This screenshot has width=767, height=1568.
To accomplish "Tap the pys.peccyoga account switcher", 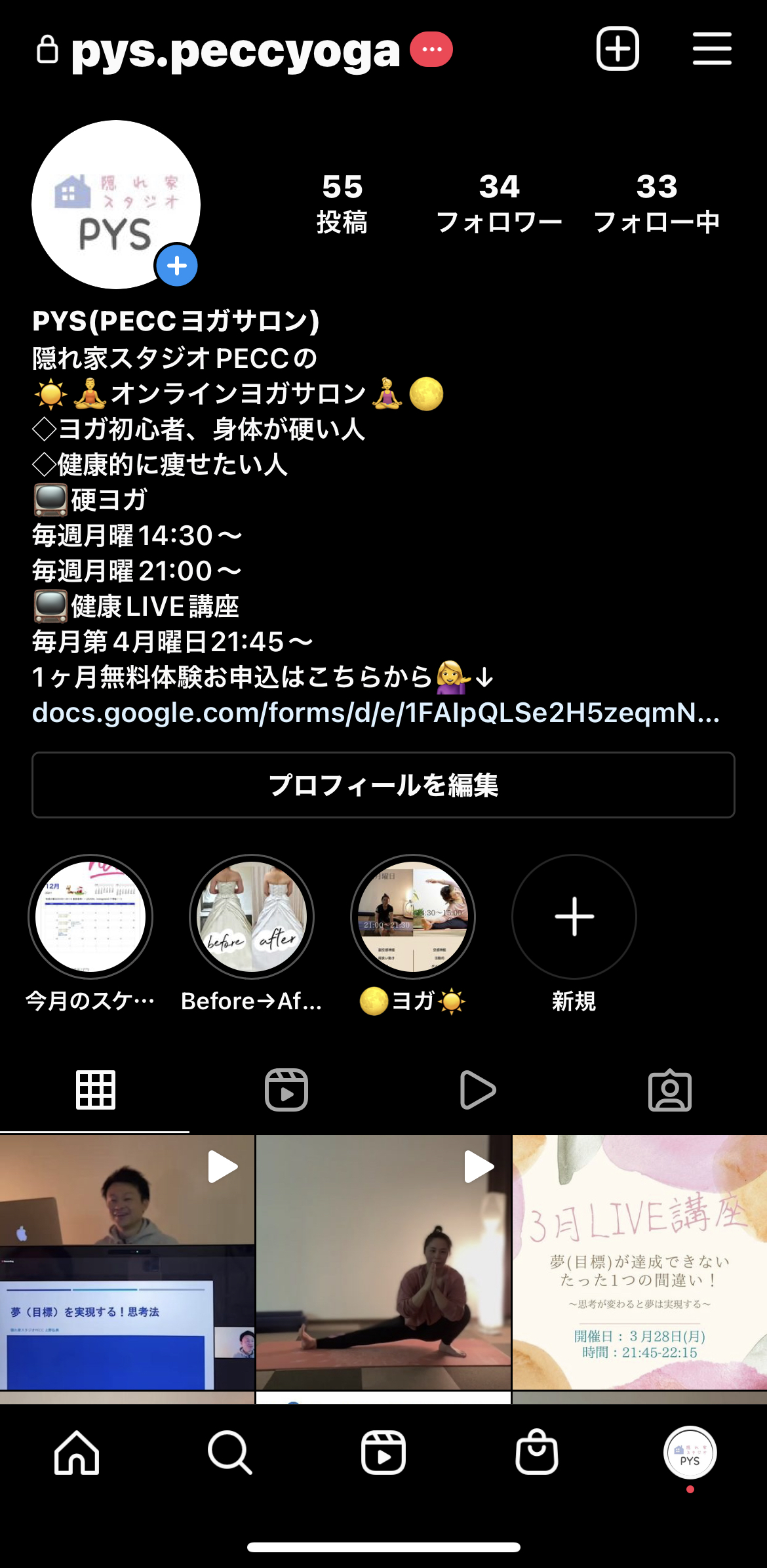I will point(235,51).
